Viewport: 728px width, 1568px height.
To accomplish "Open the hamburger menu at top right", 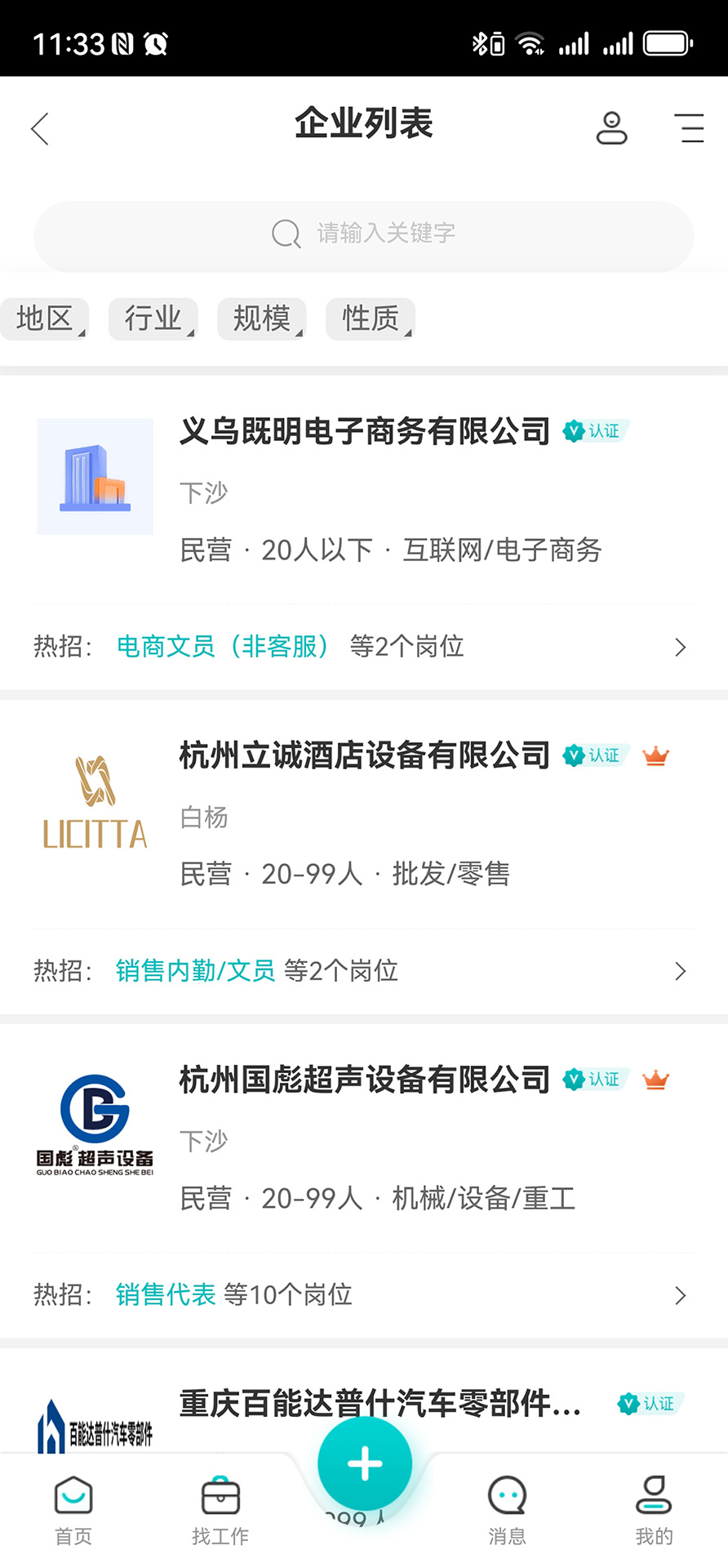I will pyautogui.click(x=690, y=128).
